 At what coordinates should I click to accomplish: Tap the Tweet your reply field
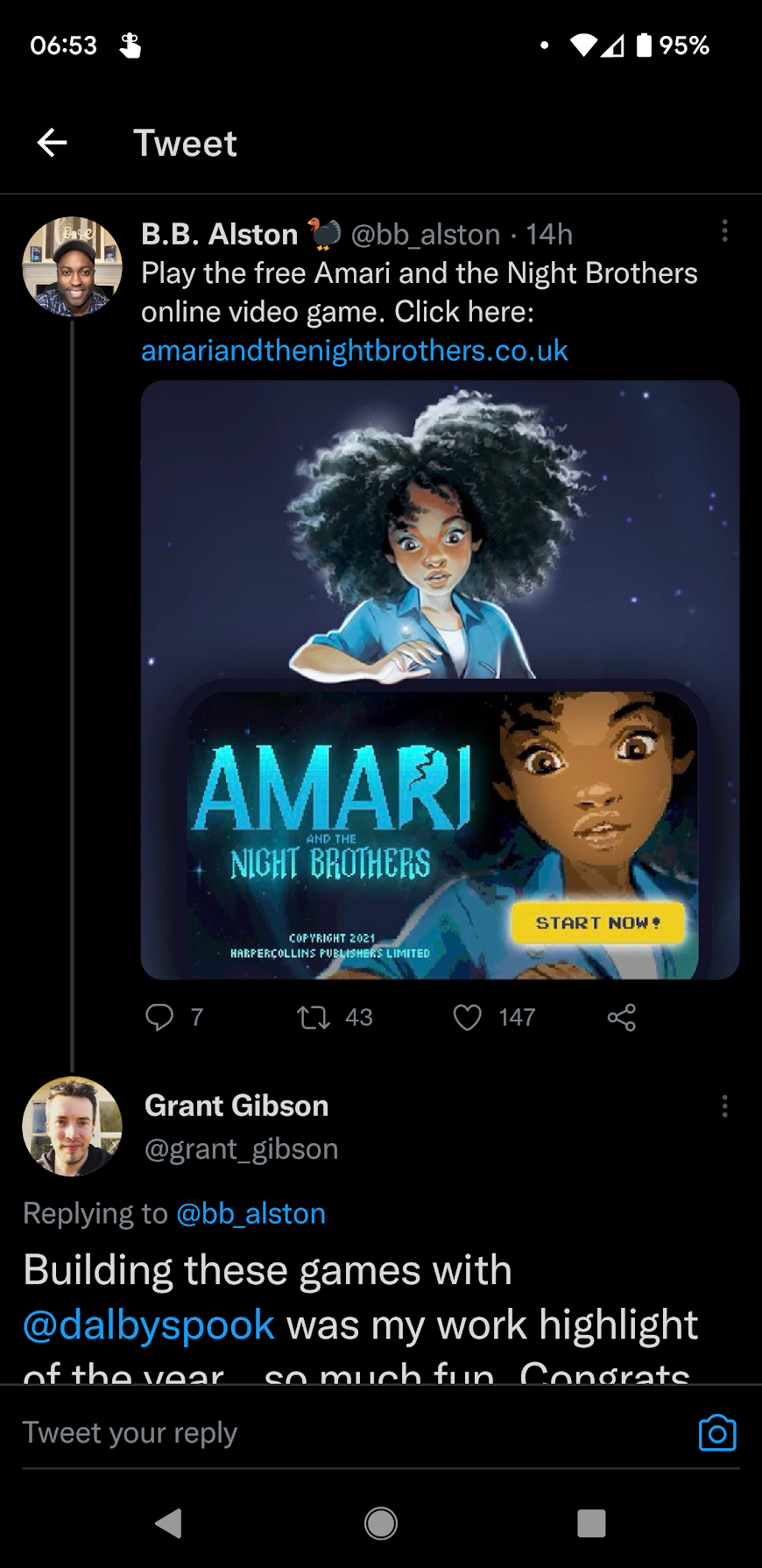pos(350,1433)
